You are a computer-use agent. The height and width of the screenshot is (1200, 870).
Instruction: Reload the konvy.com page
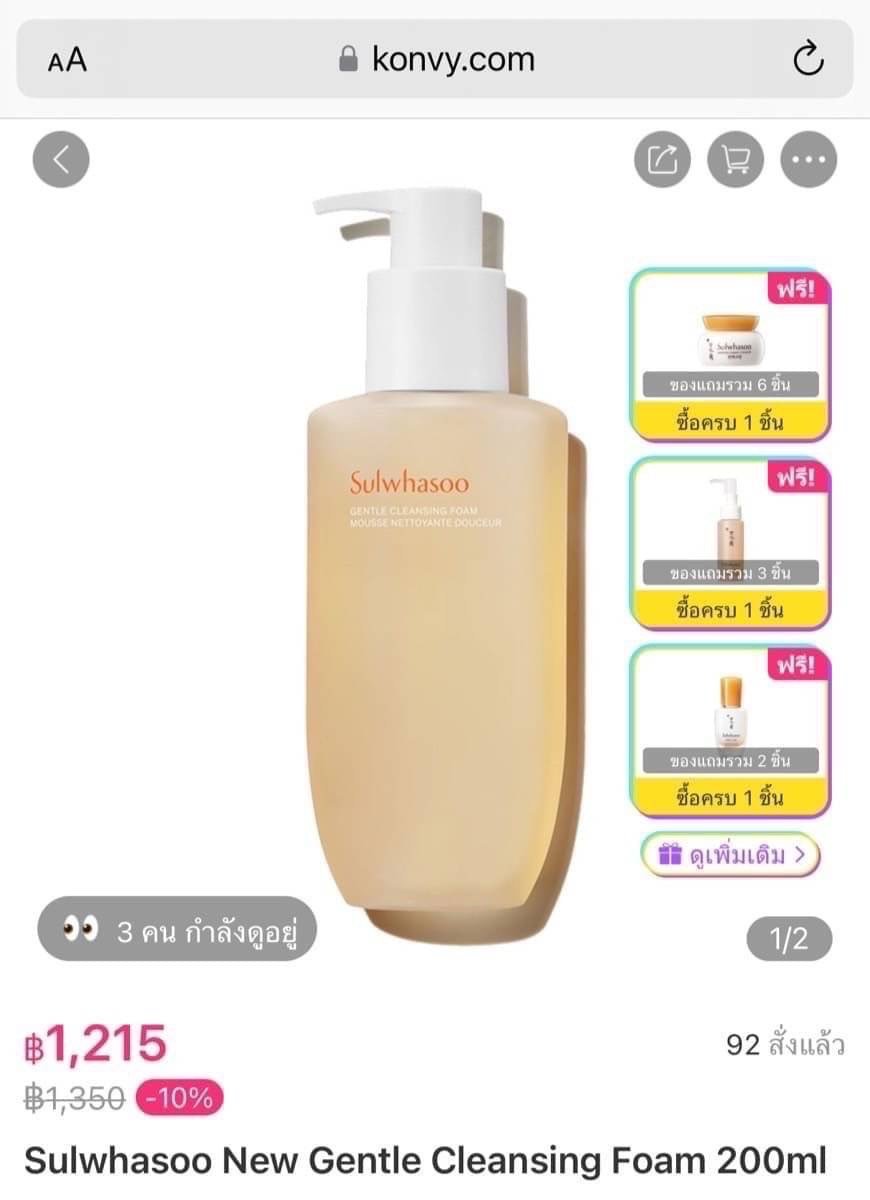(808, 60)
